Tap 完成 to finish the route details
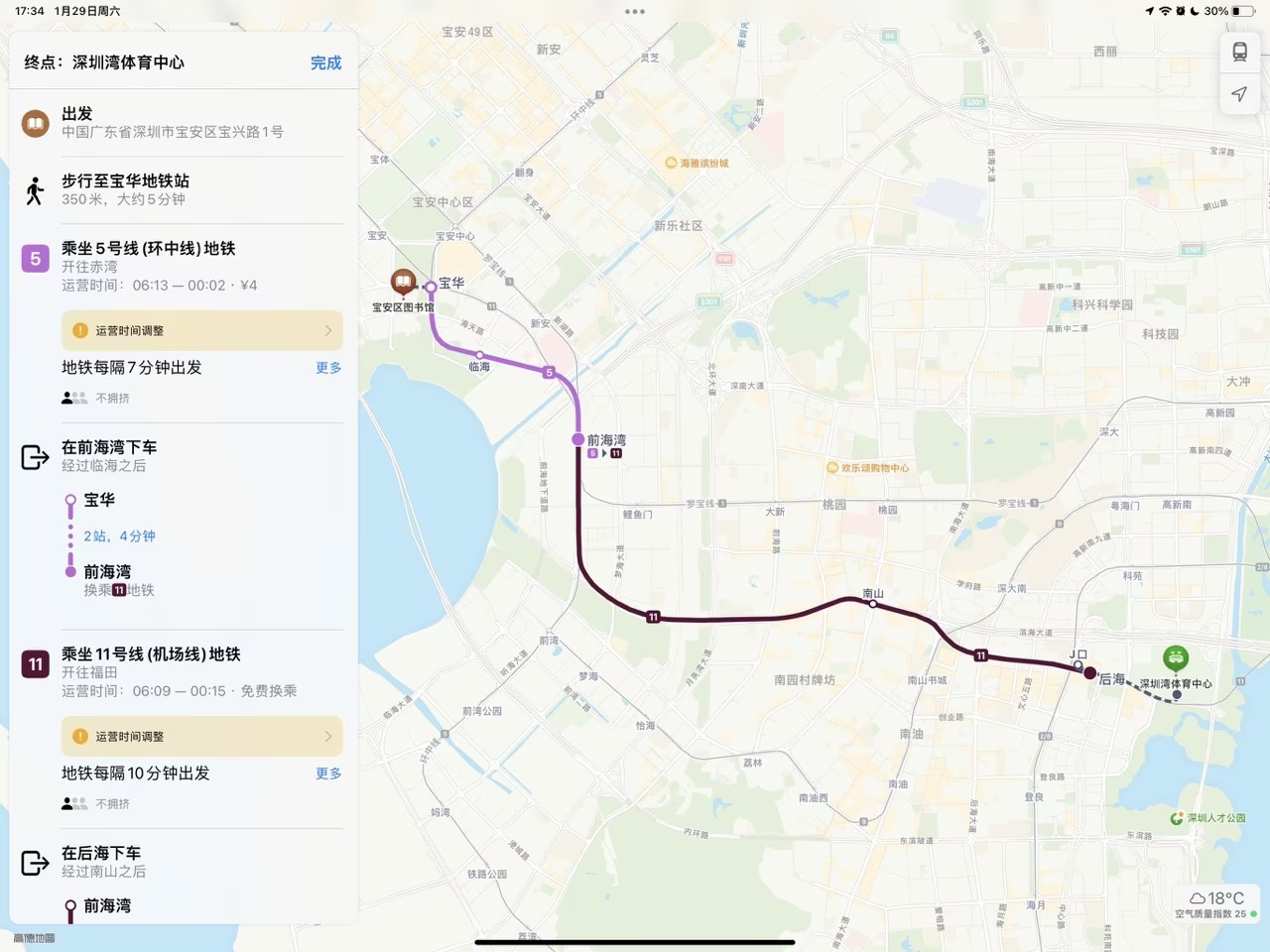Screen dimensions: 1270x952 (325, 62)
